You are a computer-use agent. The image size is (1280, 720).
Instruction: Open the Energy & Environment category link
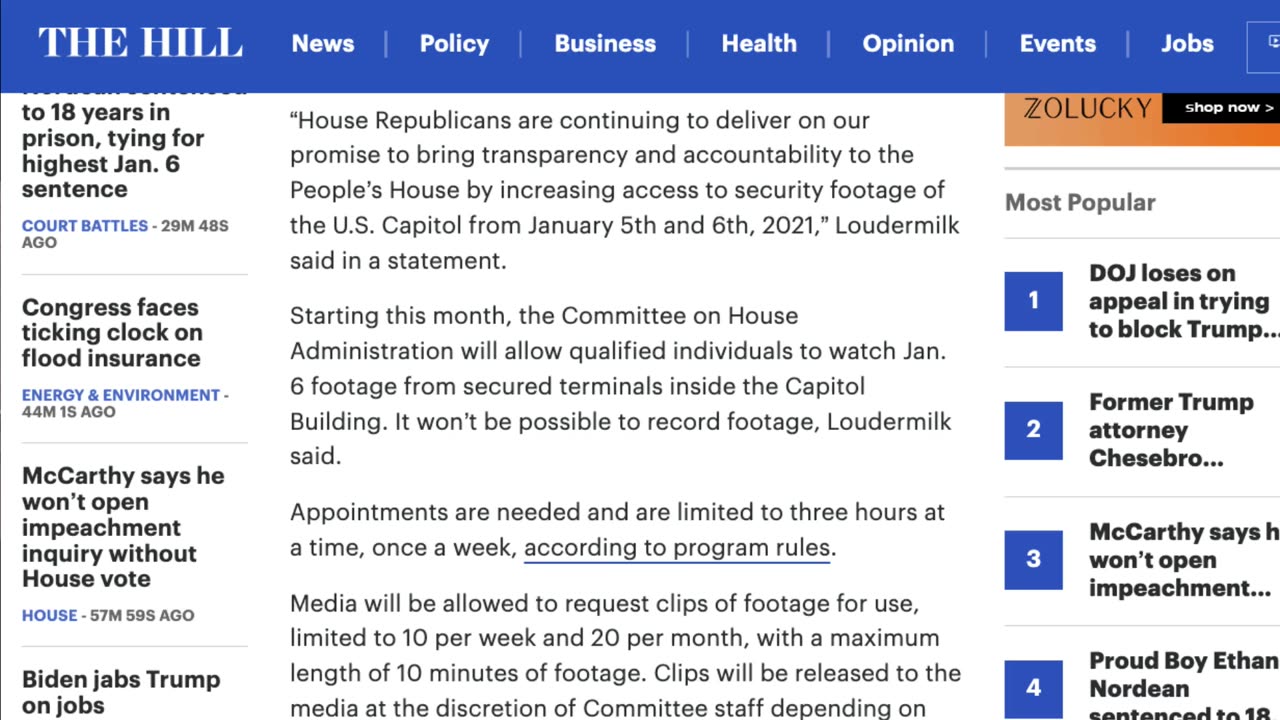pos(121,395)
